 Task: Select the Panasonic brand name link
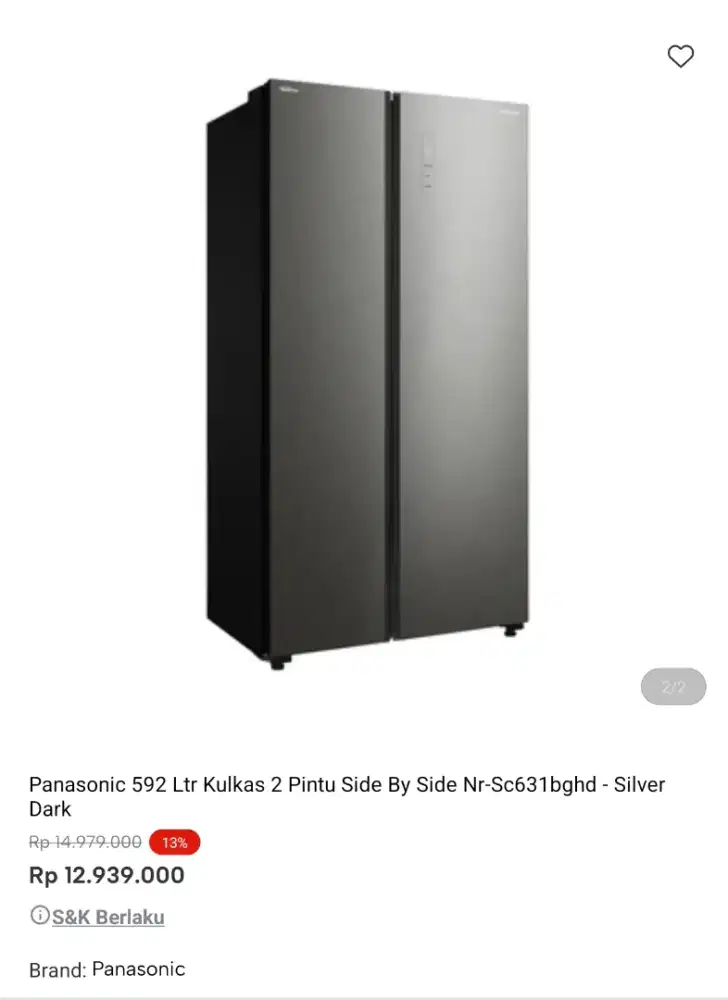click(x=138, y=968)
